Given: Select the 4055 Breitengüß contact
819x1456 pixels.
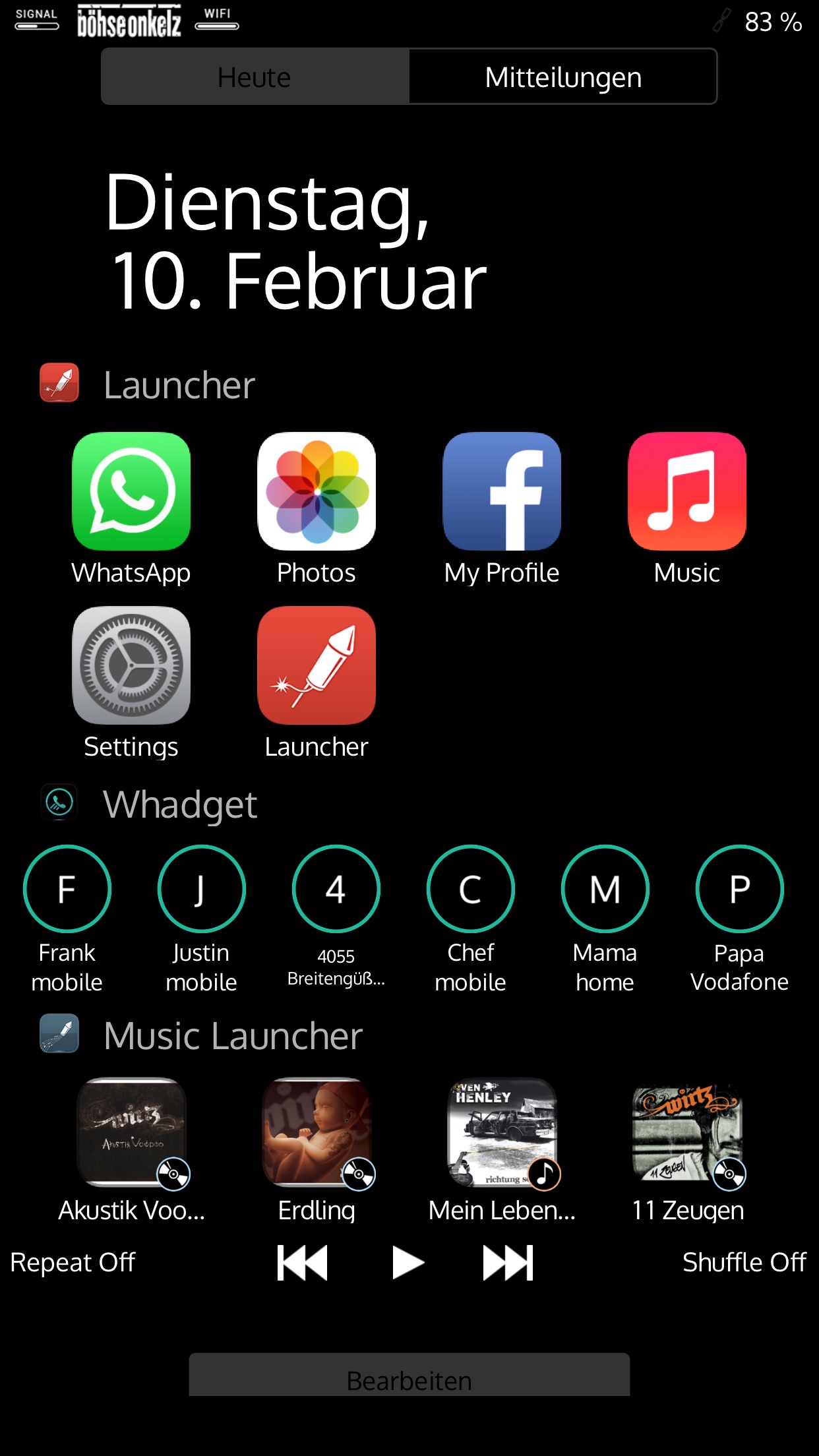Looking at the screenshot, I should (336, 889).
